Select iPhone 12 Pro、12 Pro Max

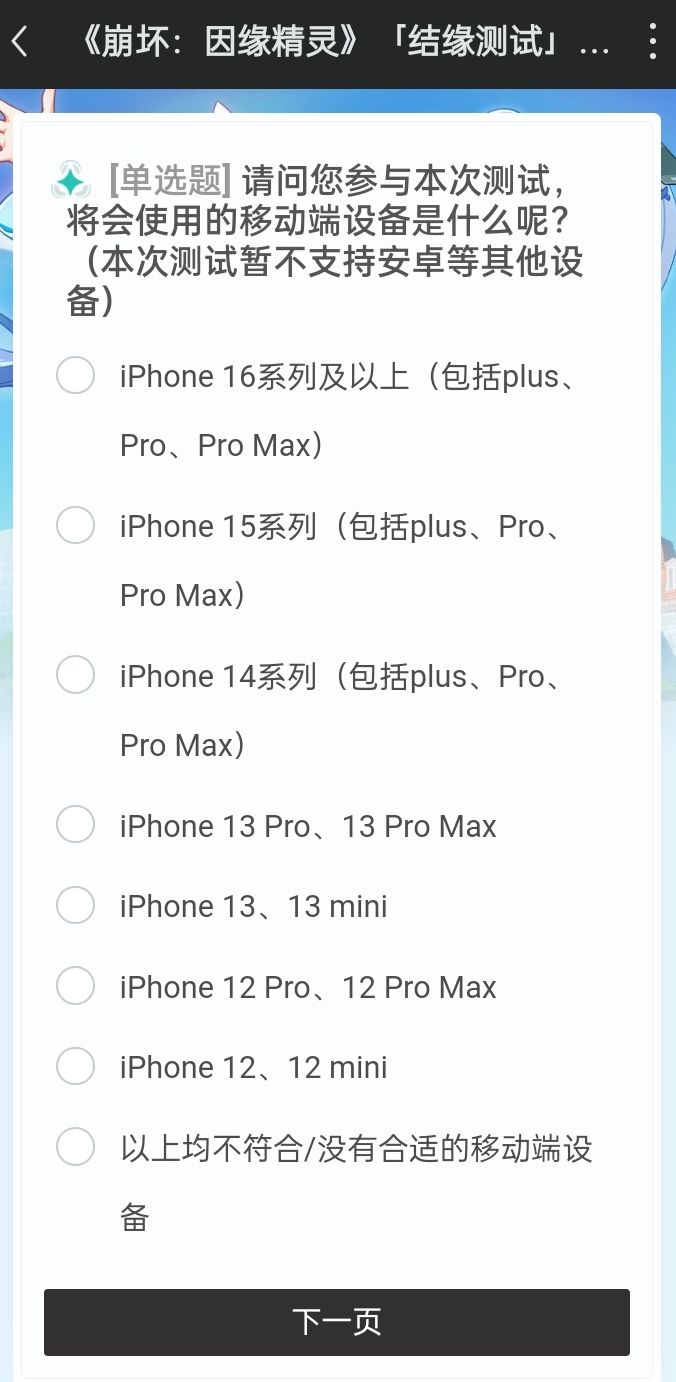(76, 987)
